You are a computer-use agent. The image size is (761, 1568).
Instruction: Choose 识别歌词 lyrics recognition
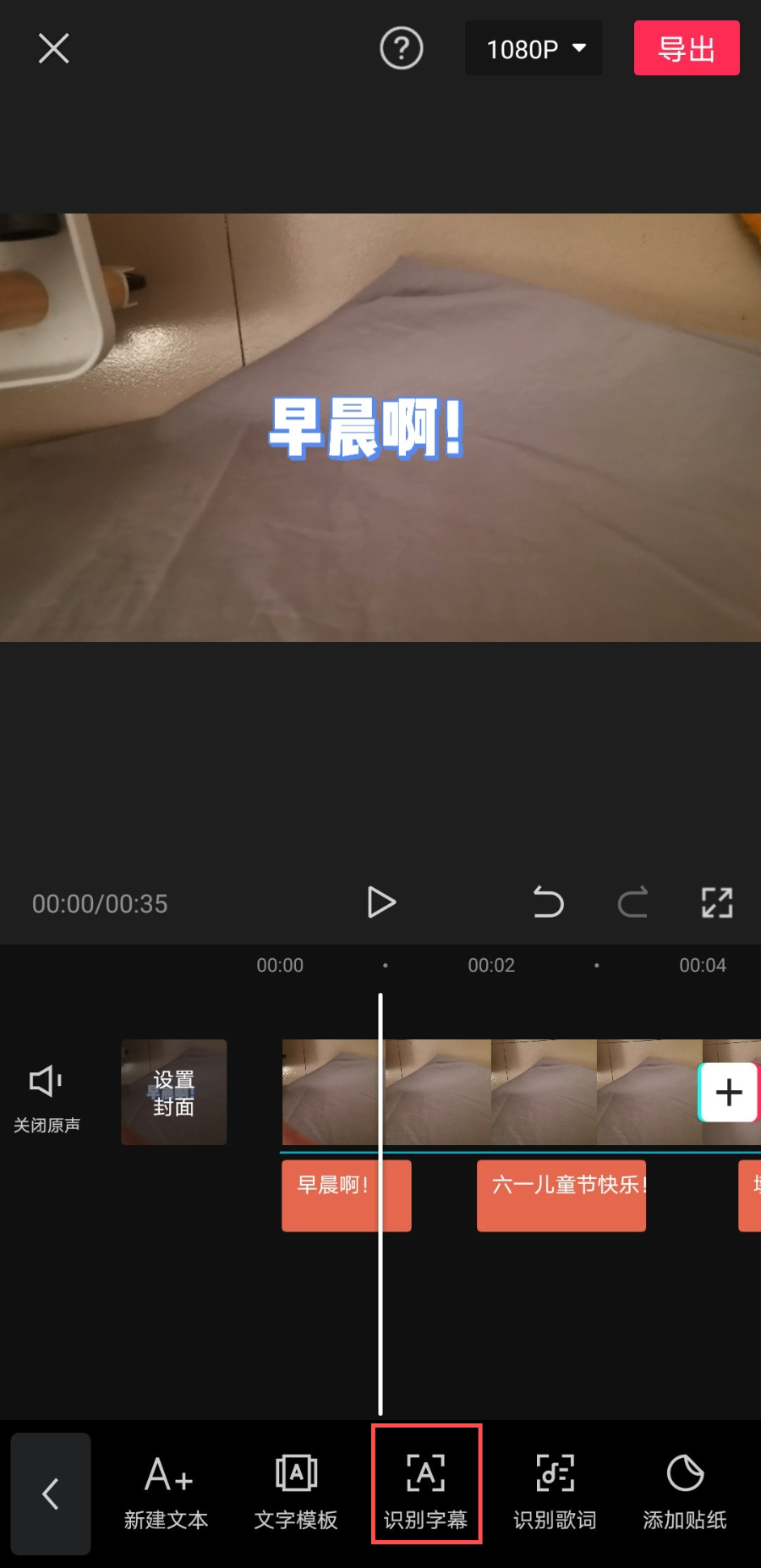click(555, 1494)
